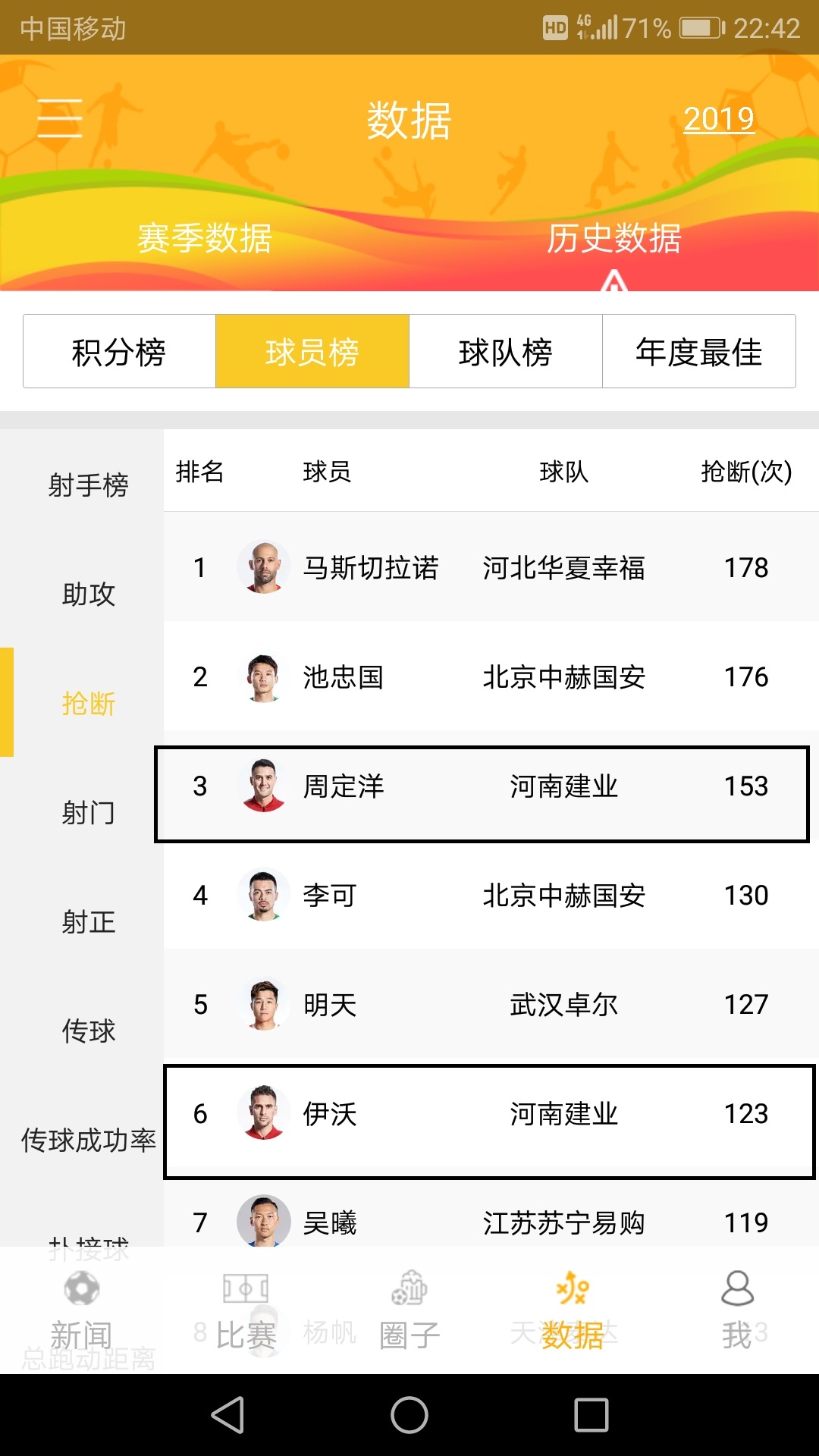The width and height of the screenshot is (819, 1456).
Task: Open 伊沃's player row
Action: [x=485, y=1115]
